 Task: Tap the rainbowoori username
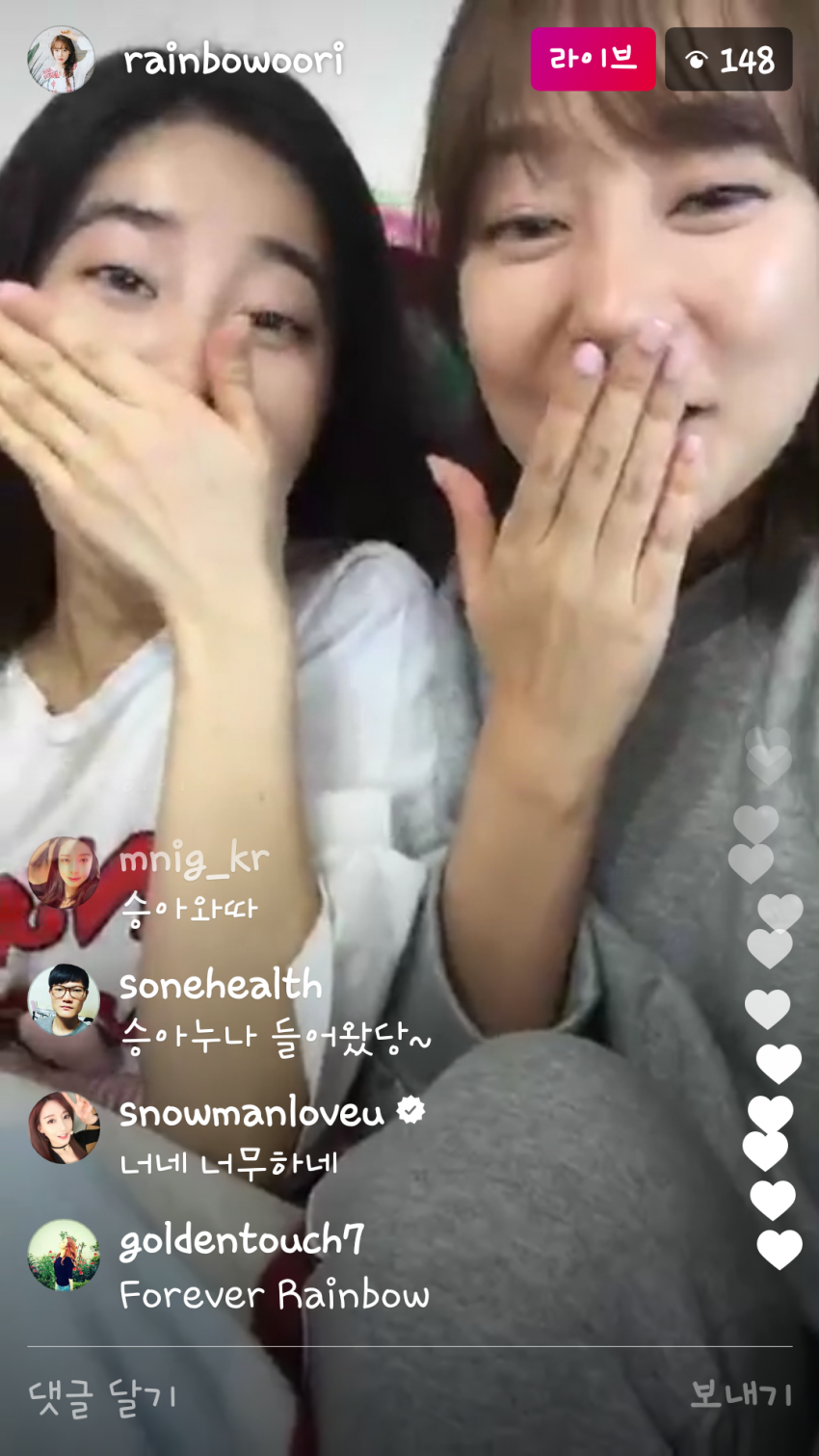click(x=233, y=61)
